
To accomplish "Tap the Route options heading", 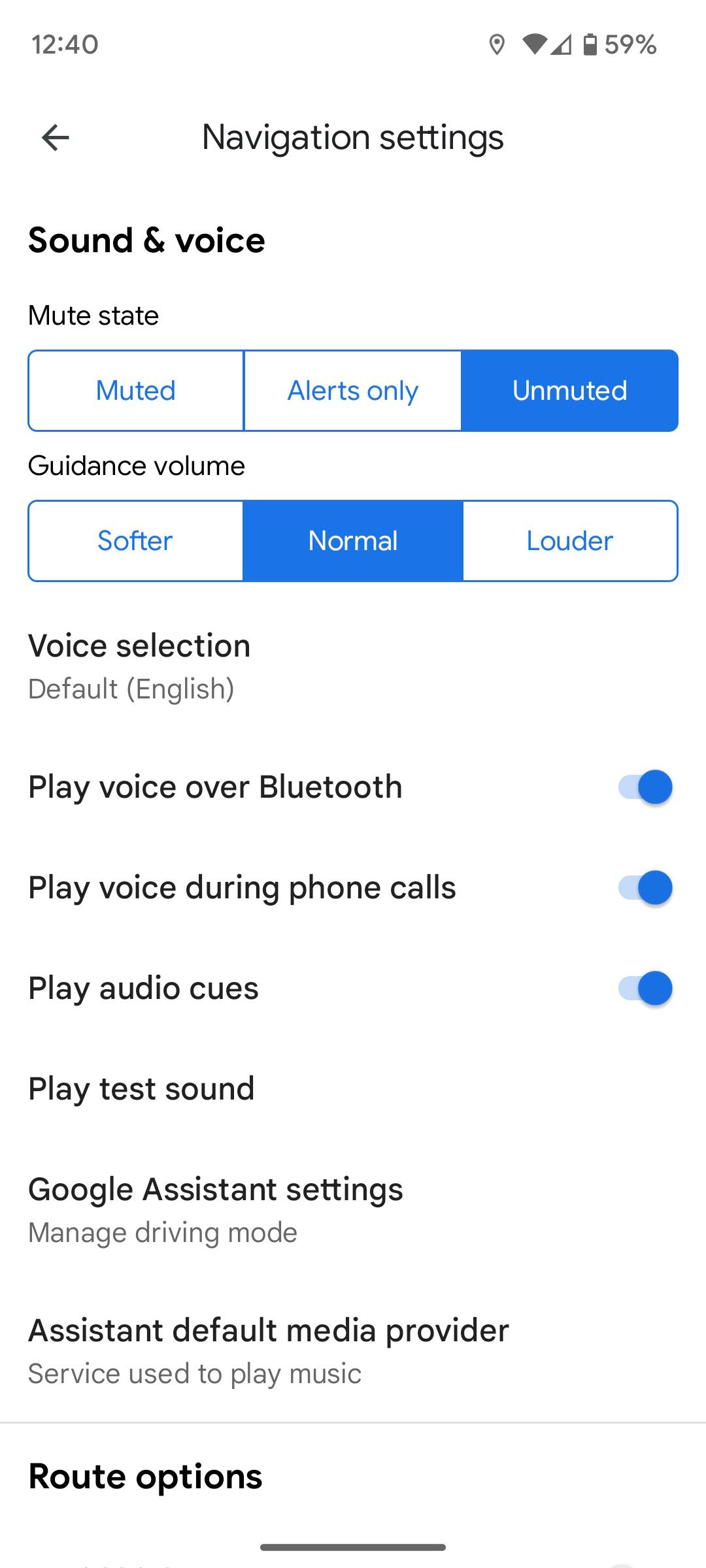I will 144,1477.
